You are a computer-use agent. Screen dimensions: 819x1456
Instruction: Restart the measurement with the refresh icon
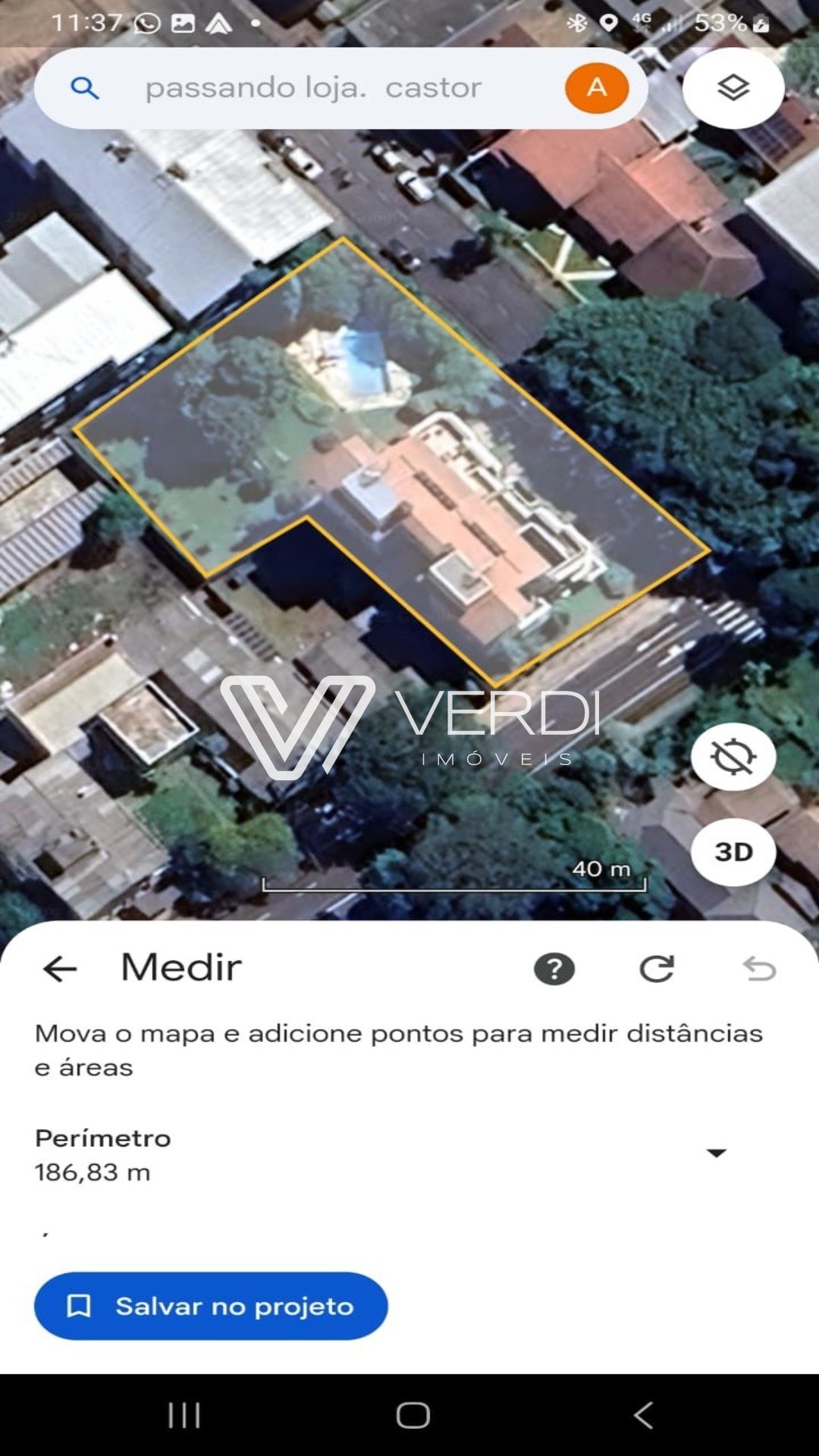[657, 968]
